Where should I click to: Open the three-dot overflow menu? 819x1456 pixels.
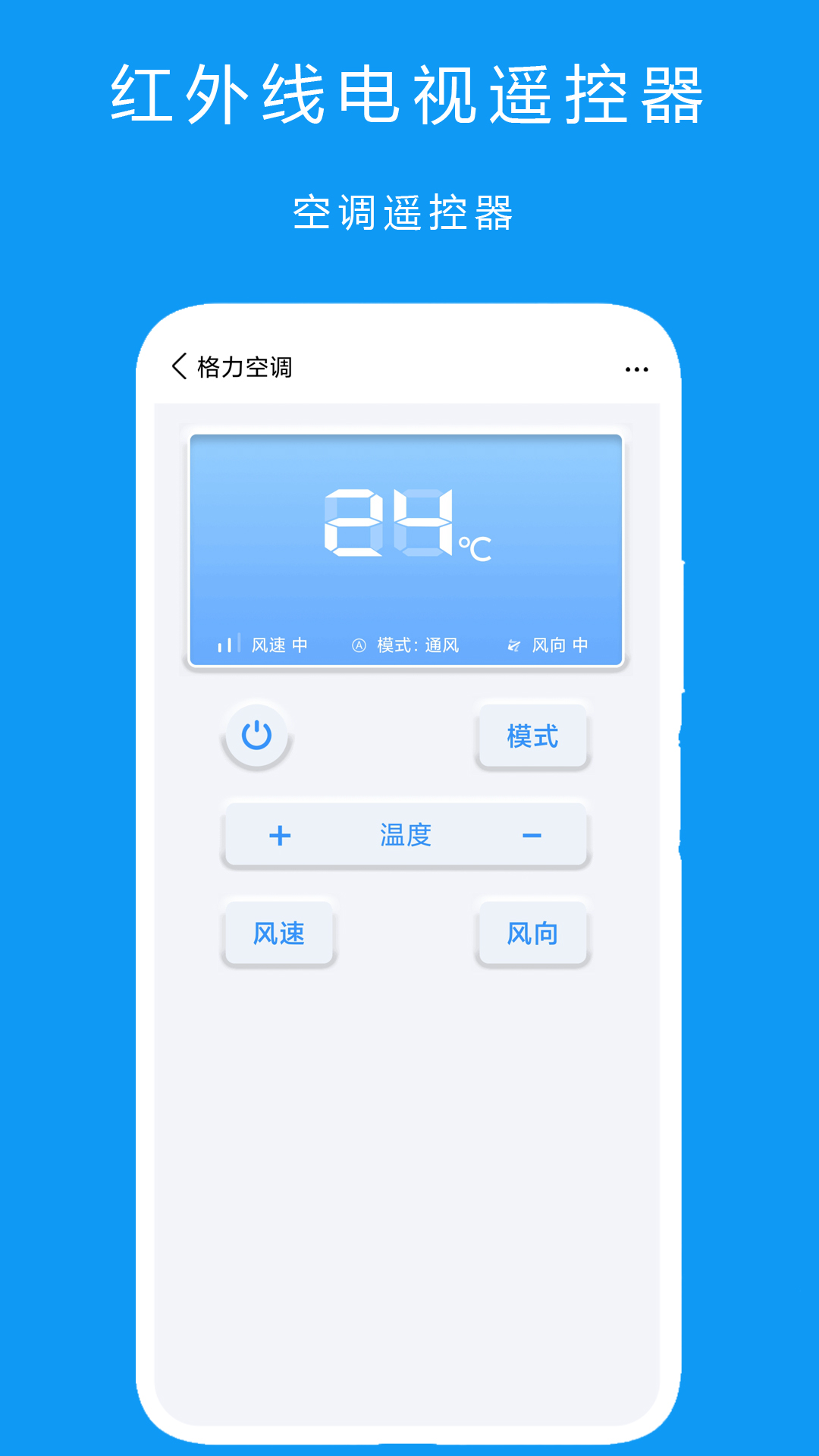[635, 368]
